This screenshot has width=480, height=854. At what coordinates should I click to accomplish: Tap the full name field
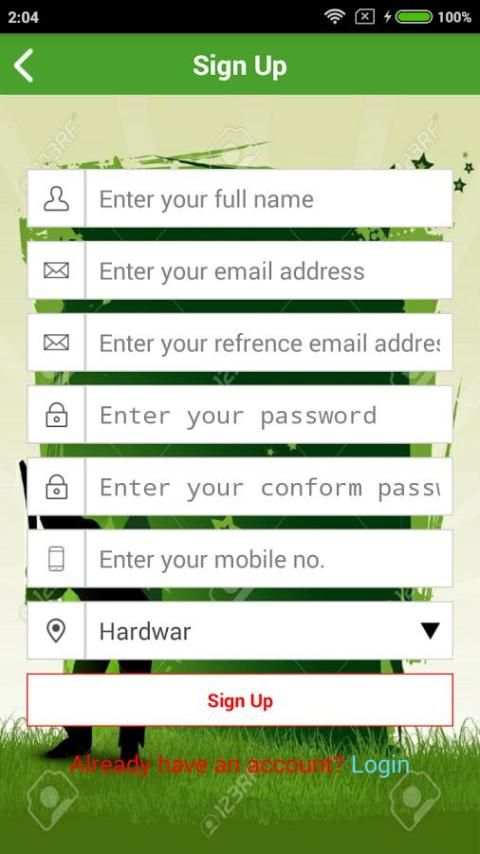269,199
